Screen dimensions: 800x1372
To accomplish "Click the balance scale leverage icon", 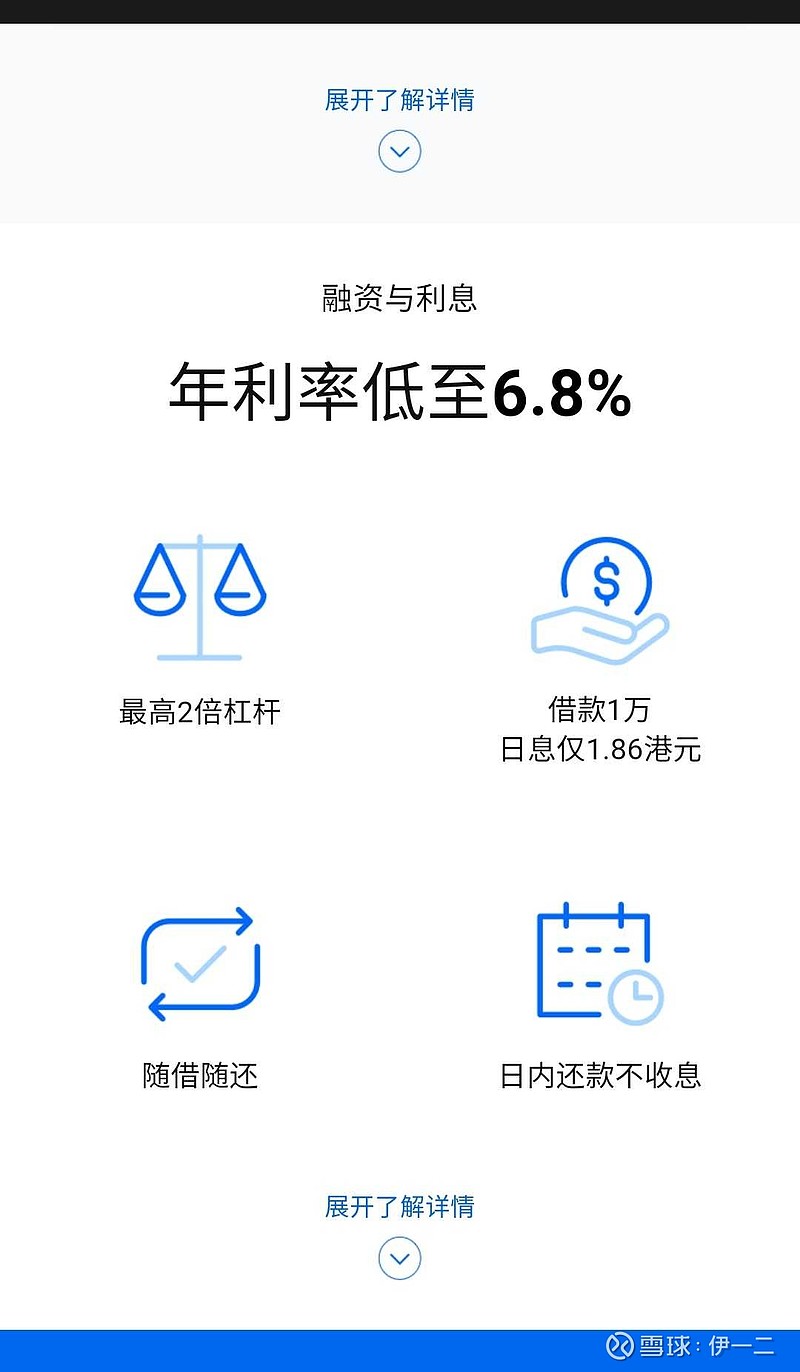I will 200,597.
